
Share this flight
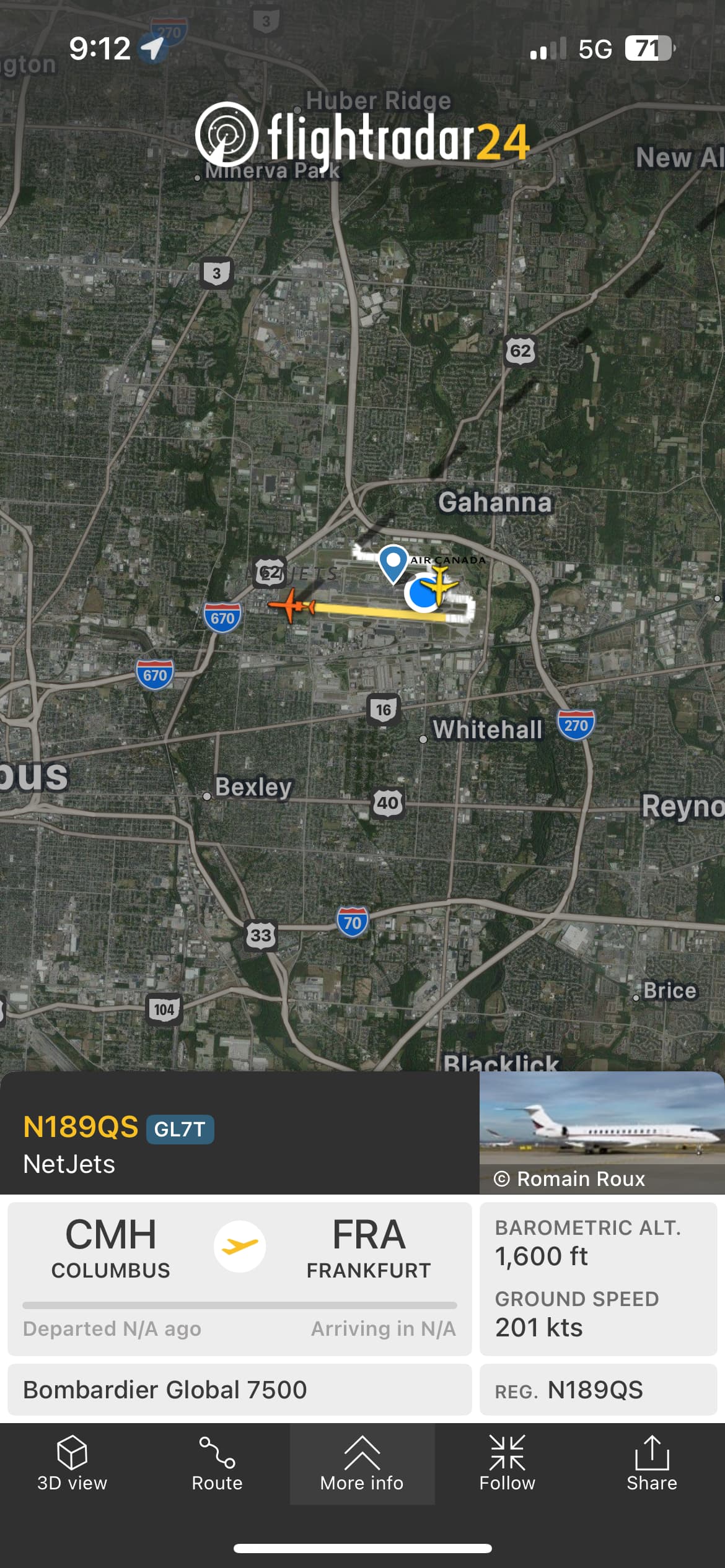point(652,1464)
